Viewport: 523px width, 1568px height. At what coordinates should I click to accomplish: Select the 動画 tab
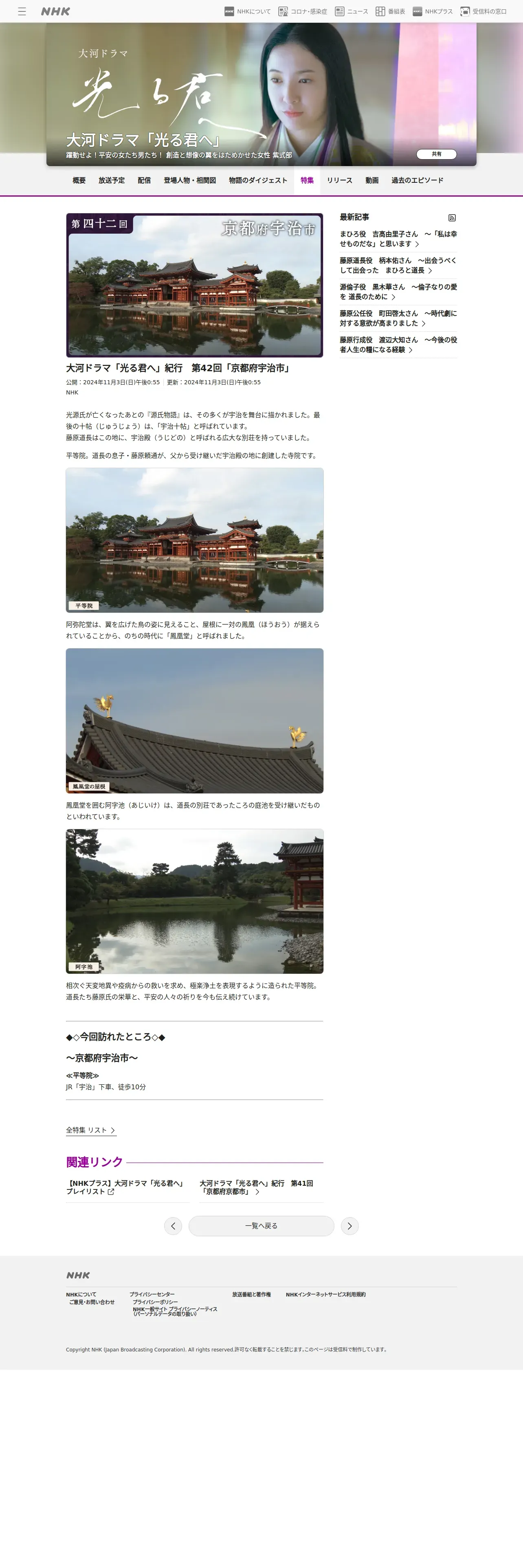tap(372, 181)
